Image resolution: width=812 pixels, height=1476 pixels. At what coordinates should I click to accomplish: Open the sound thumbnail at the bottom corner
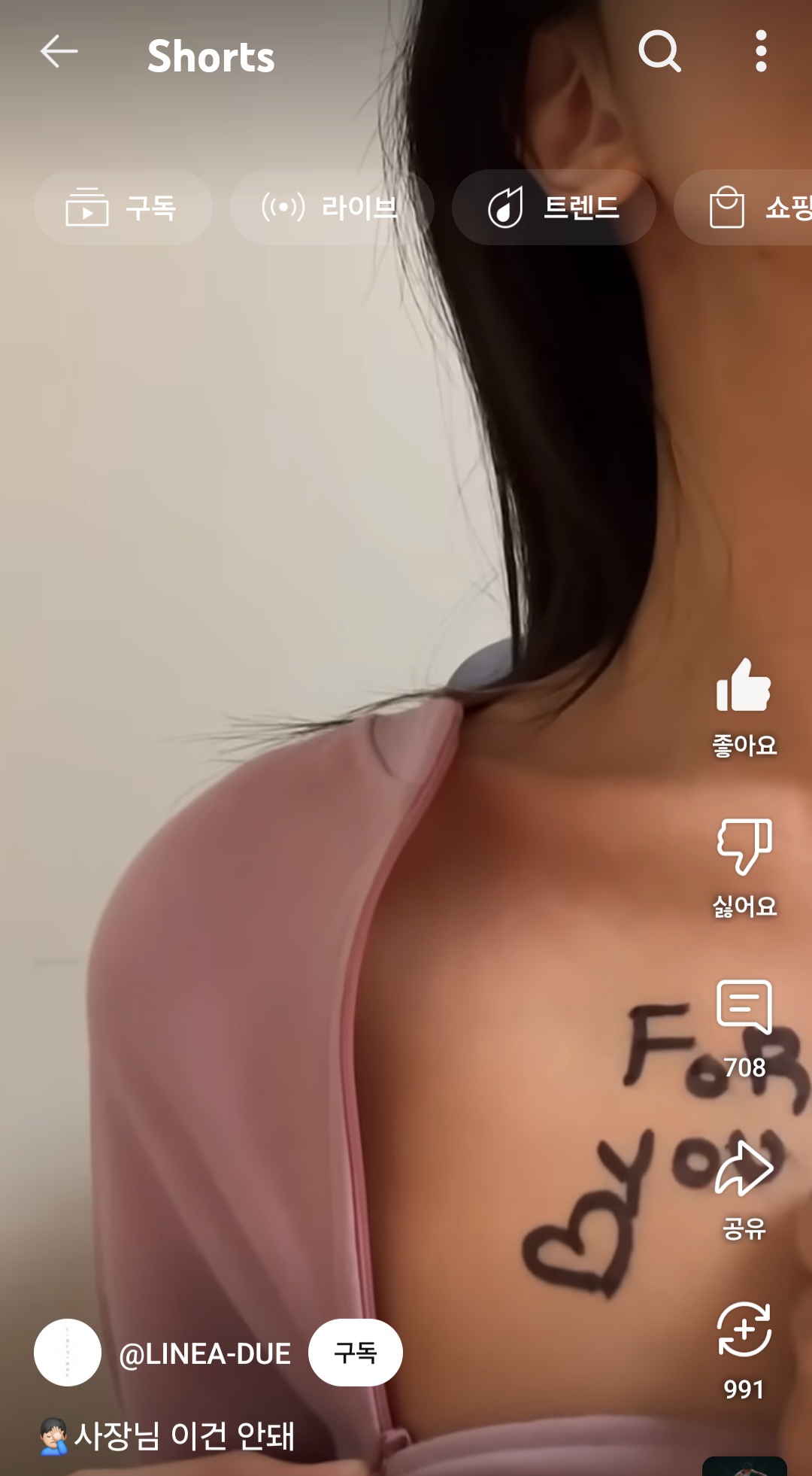744,1465
